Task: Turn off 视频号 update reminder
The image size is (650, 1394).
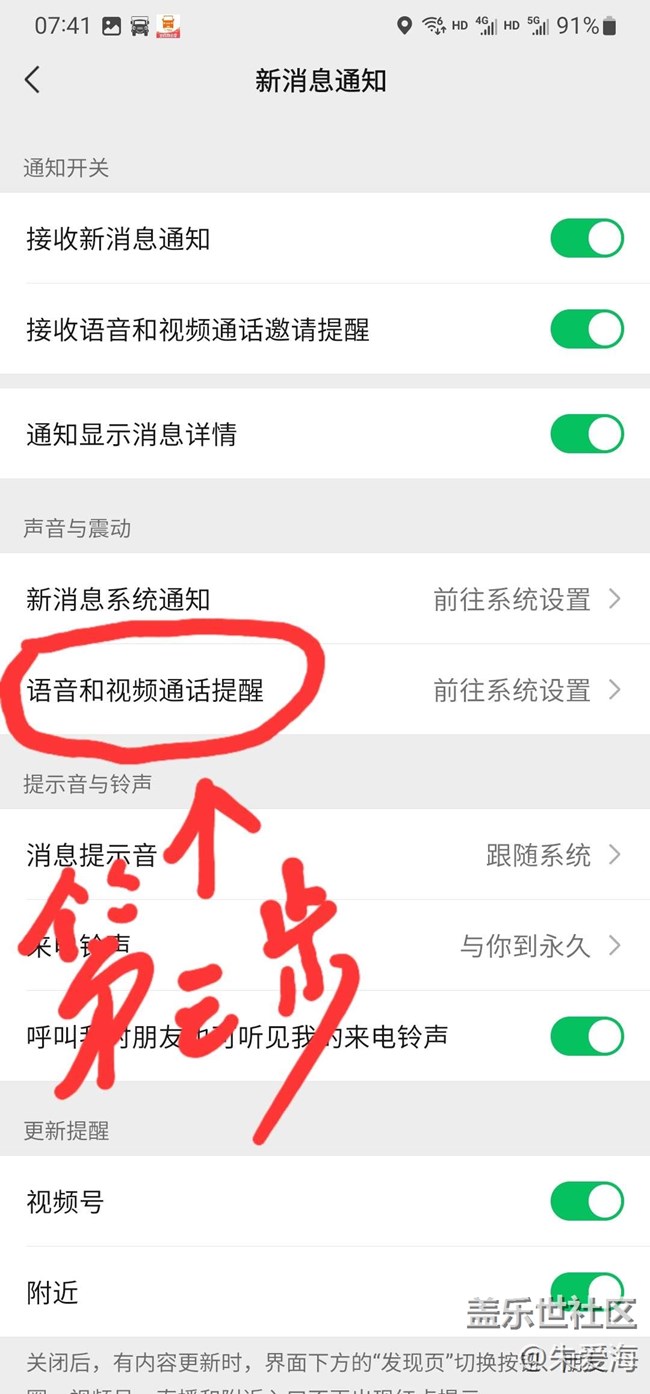Action: pyautogui.click(x=587, y=1201)
